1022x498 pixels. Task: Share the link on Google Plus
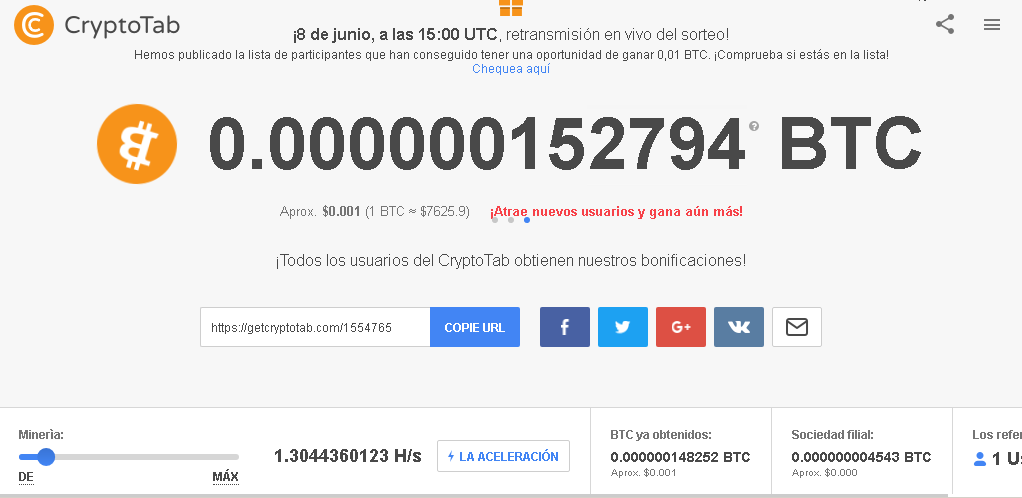681,327
